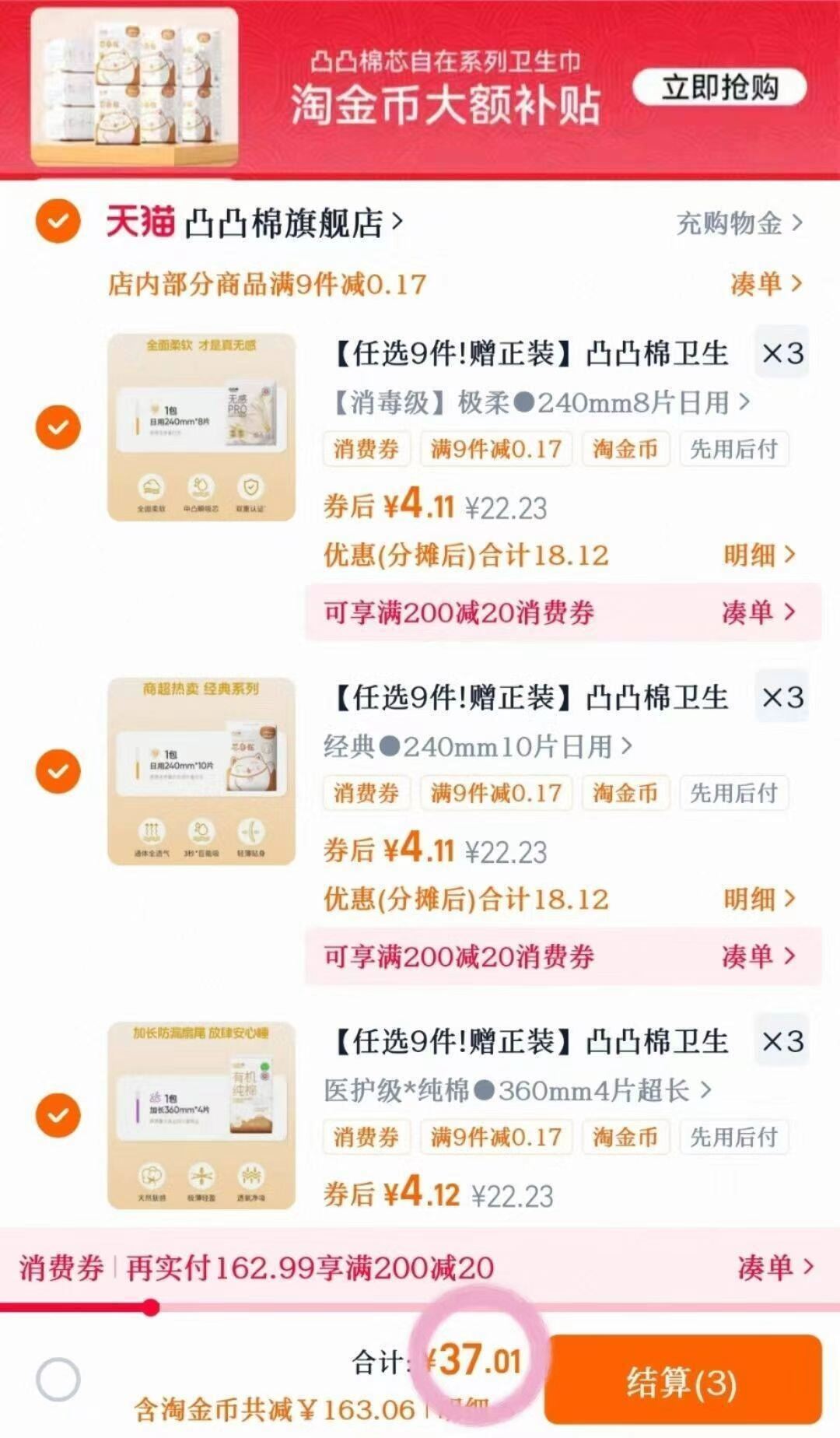Click the 先用后付 tag on the second item
Screen dimensions: 840x1438
point(735,794)
